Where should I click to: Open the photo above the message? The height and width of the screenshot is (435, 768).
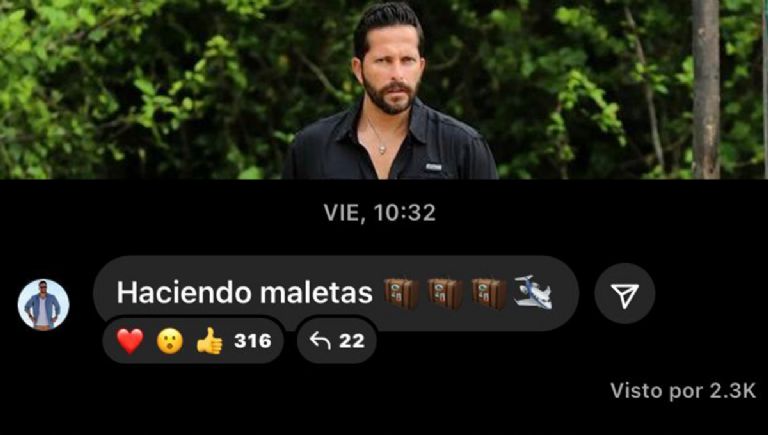(384, 90)
